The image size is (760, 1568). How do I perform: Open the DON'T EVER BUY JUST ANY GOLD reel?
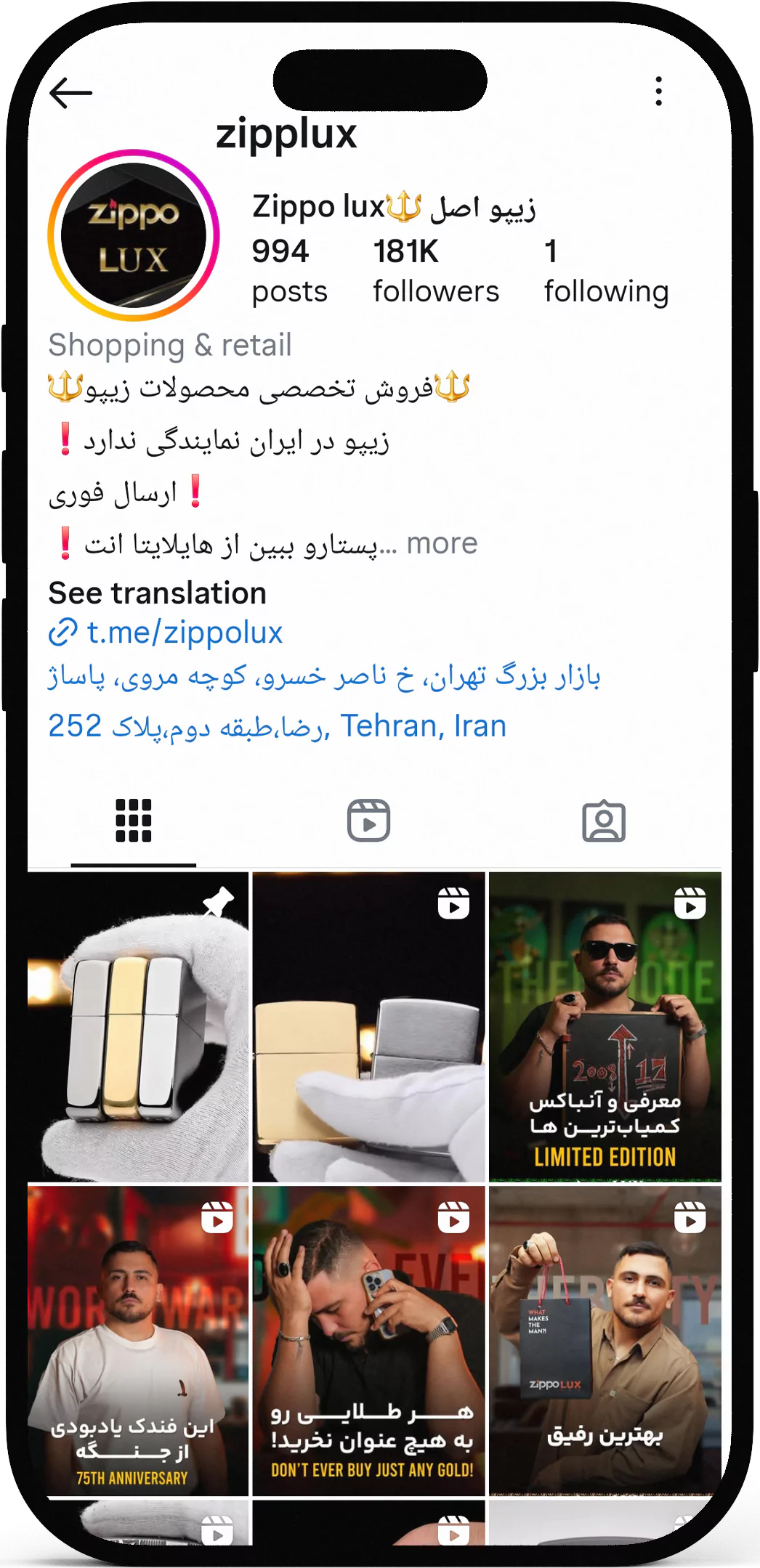(x=368, y=1341)
